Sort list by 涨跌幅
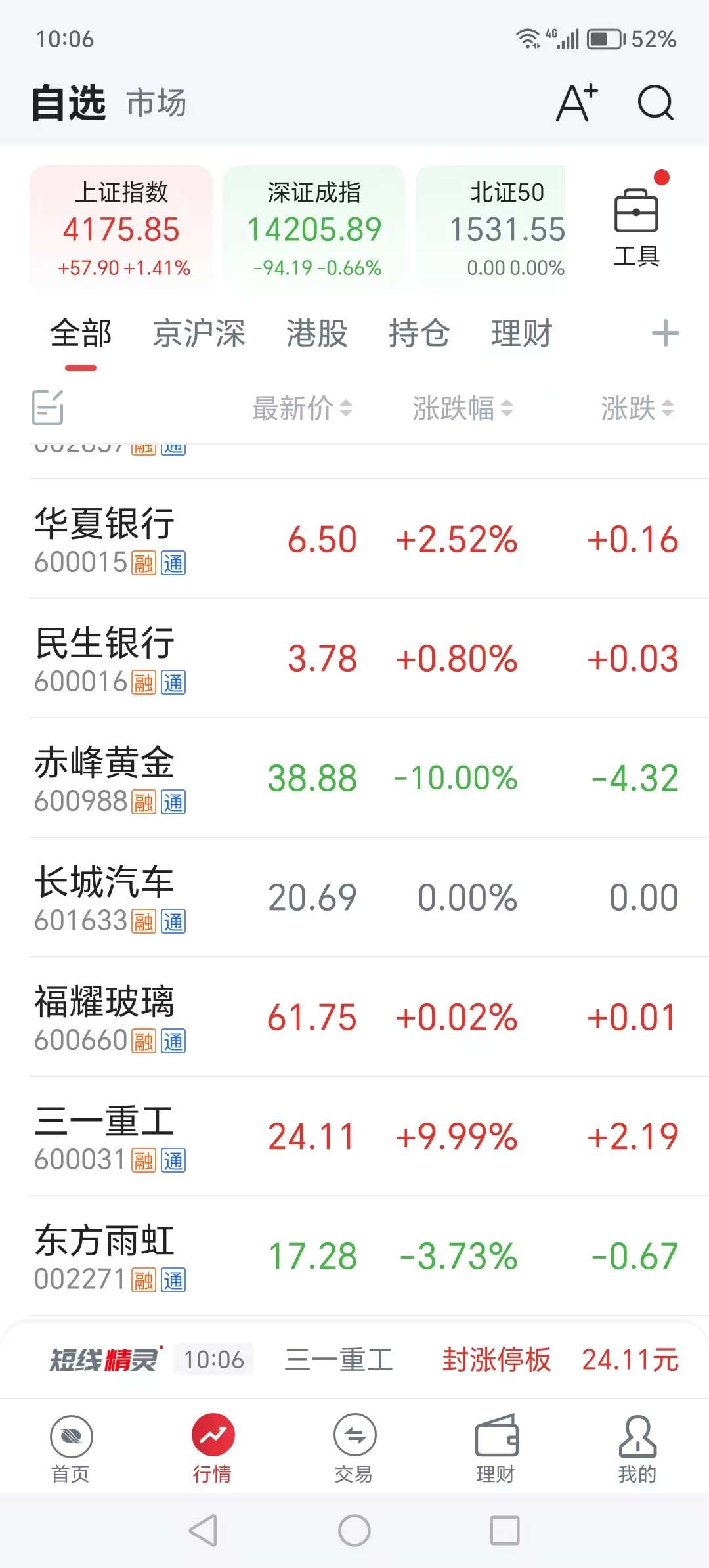The image size is (709, 1568). click(462, 408)
